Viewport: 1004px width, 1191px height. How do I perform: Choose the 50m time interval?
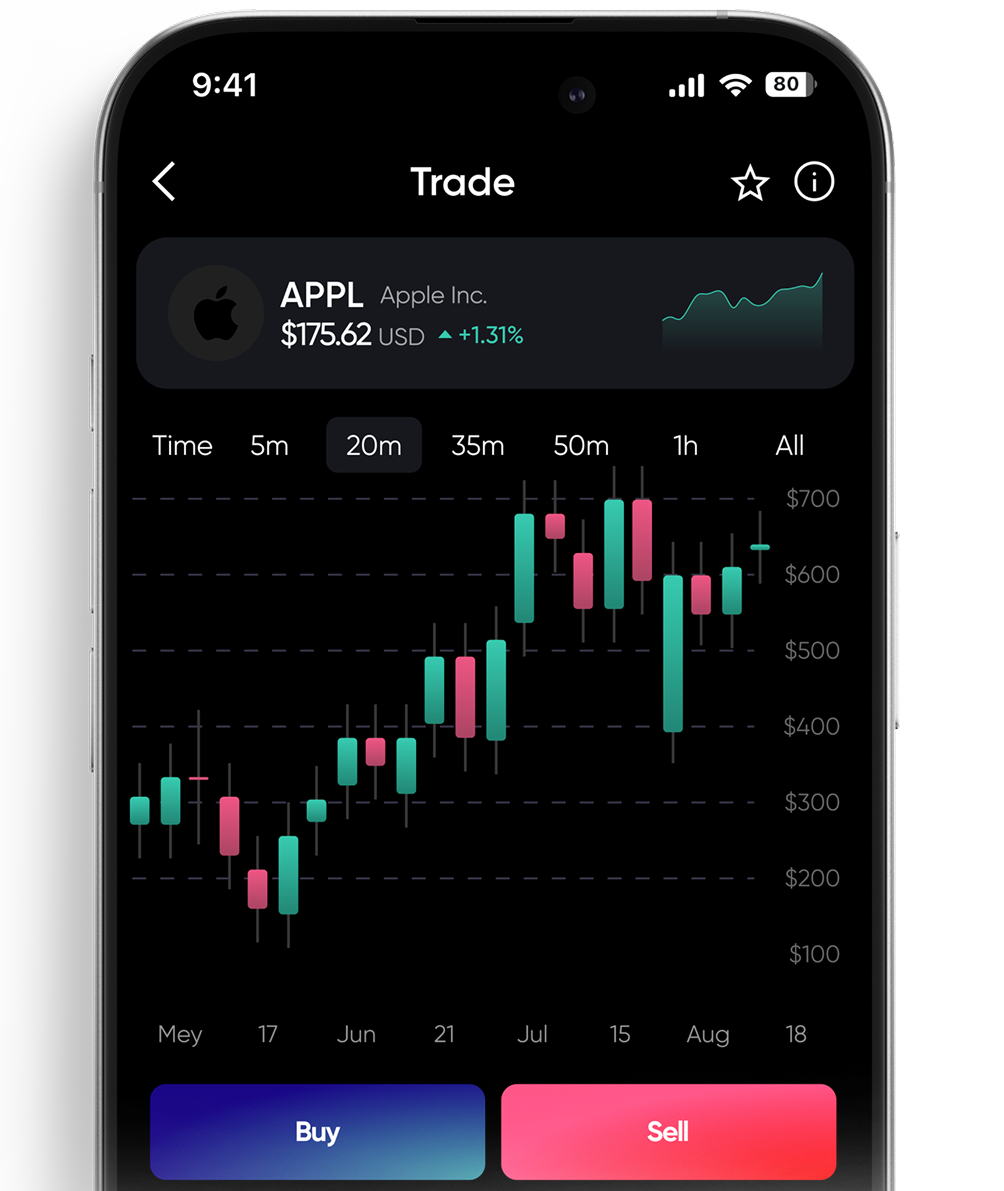[581, 445]
